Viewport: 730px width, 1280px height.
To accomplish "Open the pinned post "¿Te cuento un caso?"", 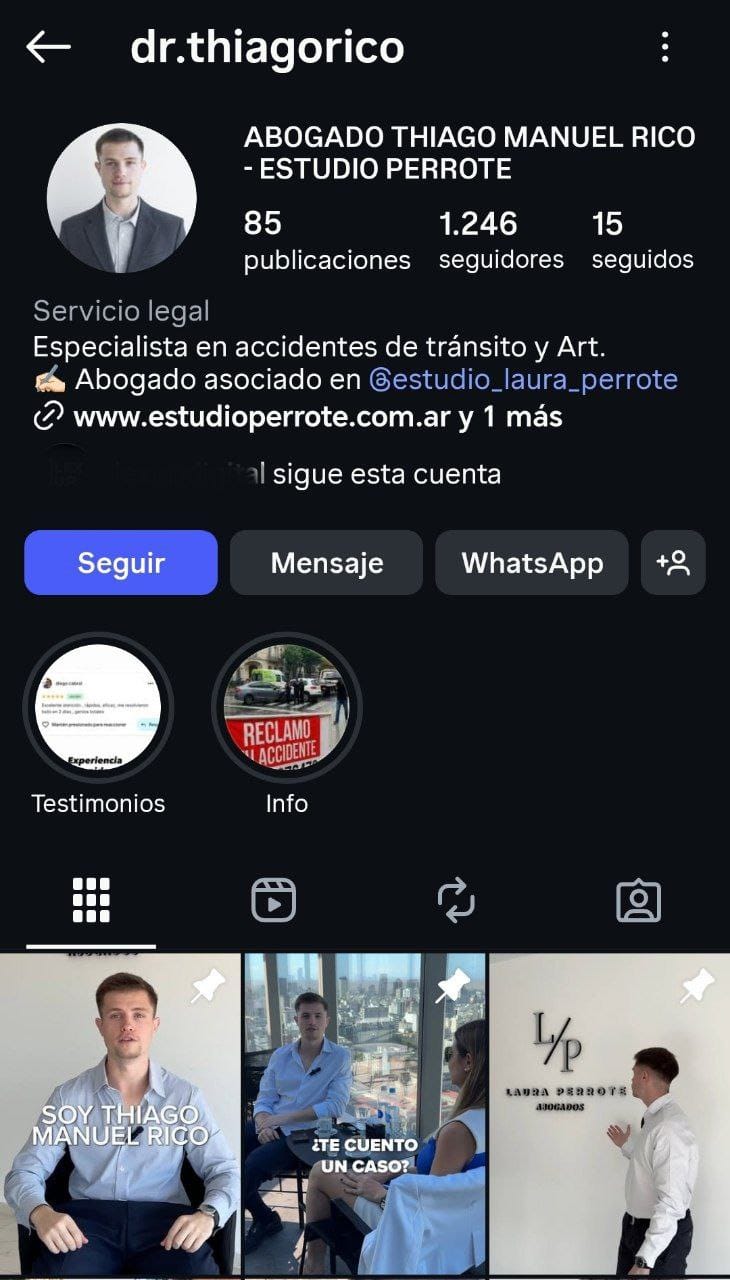I will click(365, 1115).
